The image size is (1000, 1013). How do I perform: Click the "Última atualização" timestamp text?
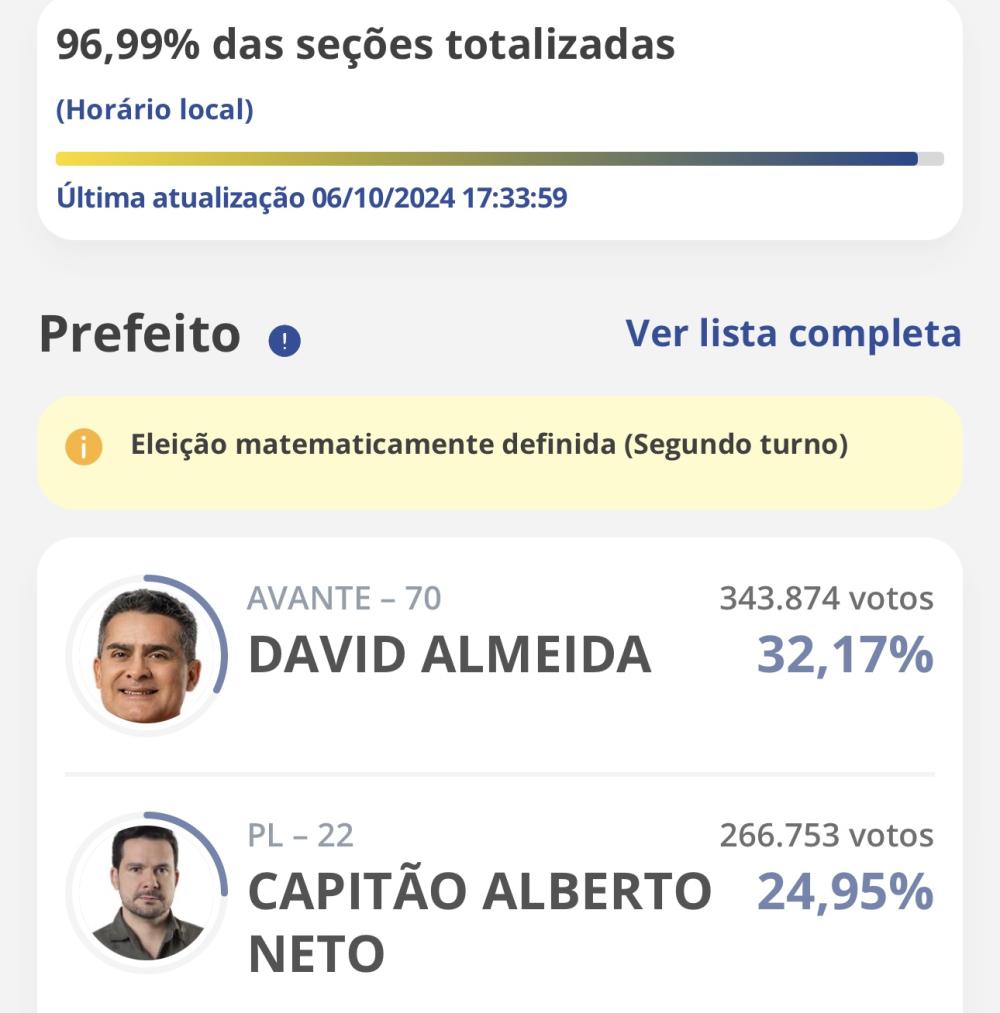(x=313, y=197)
